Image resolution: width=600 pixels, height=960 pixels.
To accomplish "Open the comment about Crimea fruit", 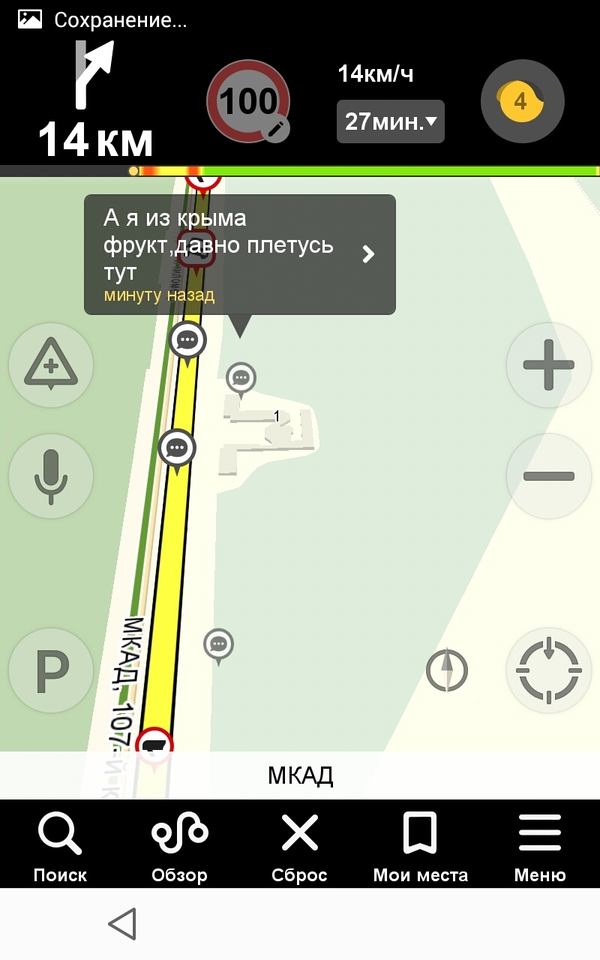I will click(240, 254).
